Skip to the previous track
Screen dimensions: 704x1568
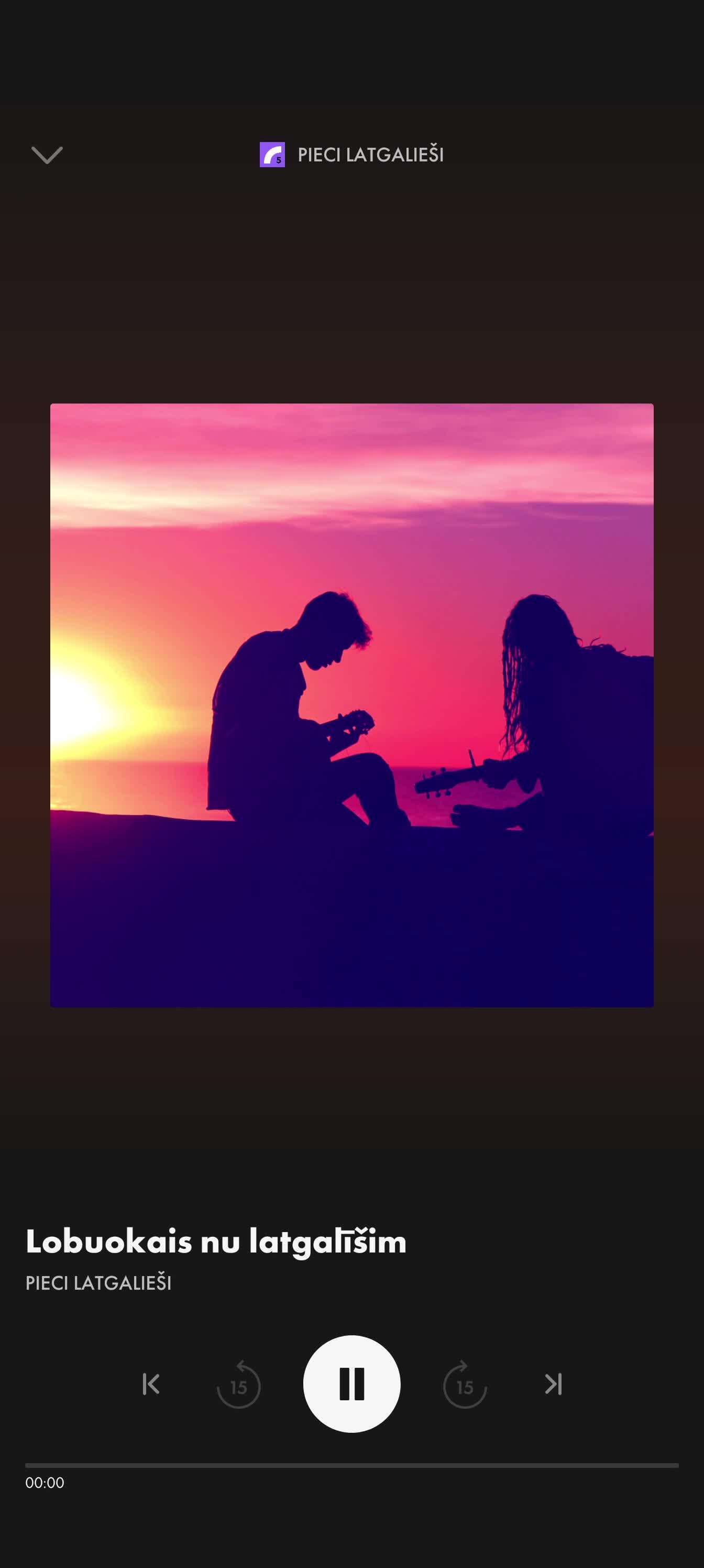pos(150,1384)
